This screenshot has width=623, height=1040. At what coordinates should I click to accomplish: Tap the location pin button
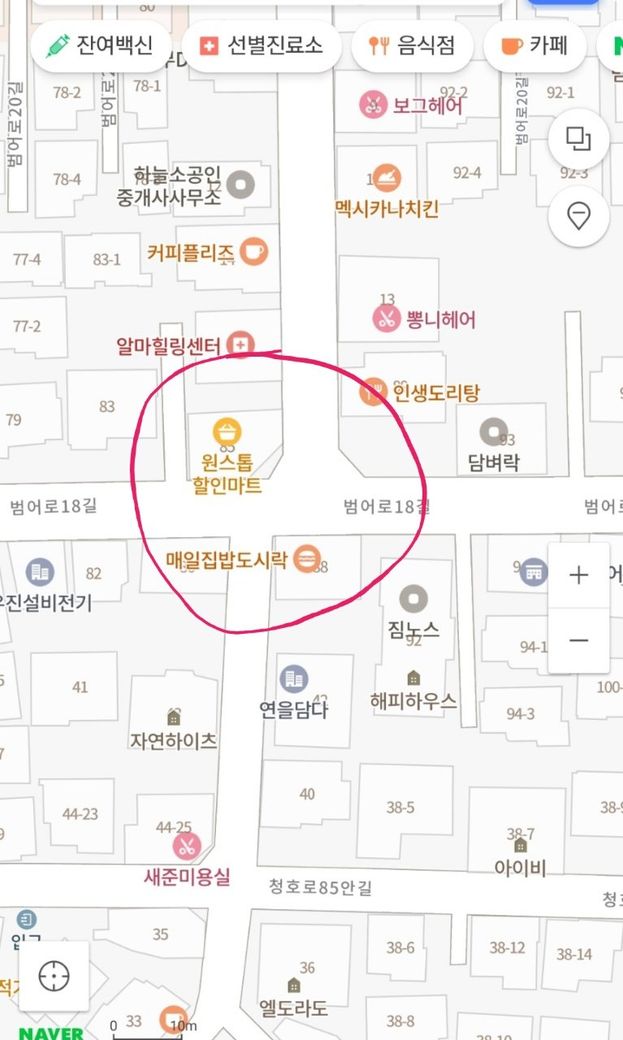point(579,216)
